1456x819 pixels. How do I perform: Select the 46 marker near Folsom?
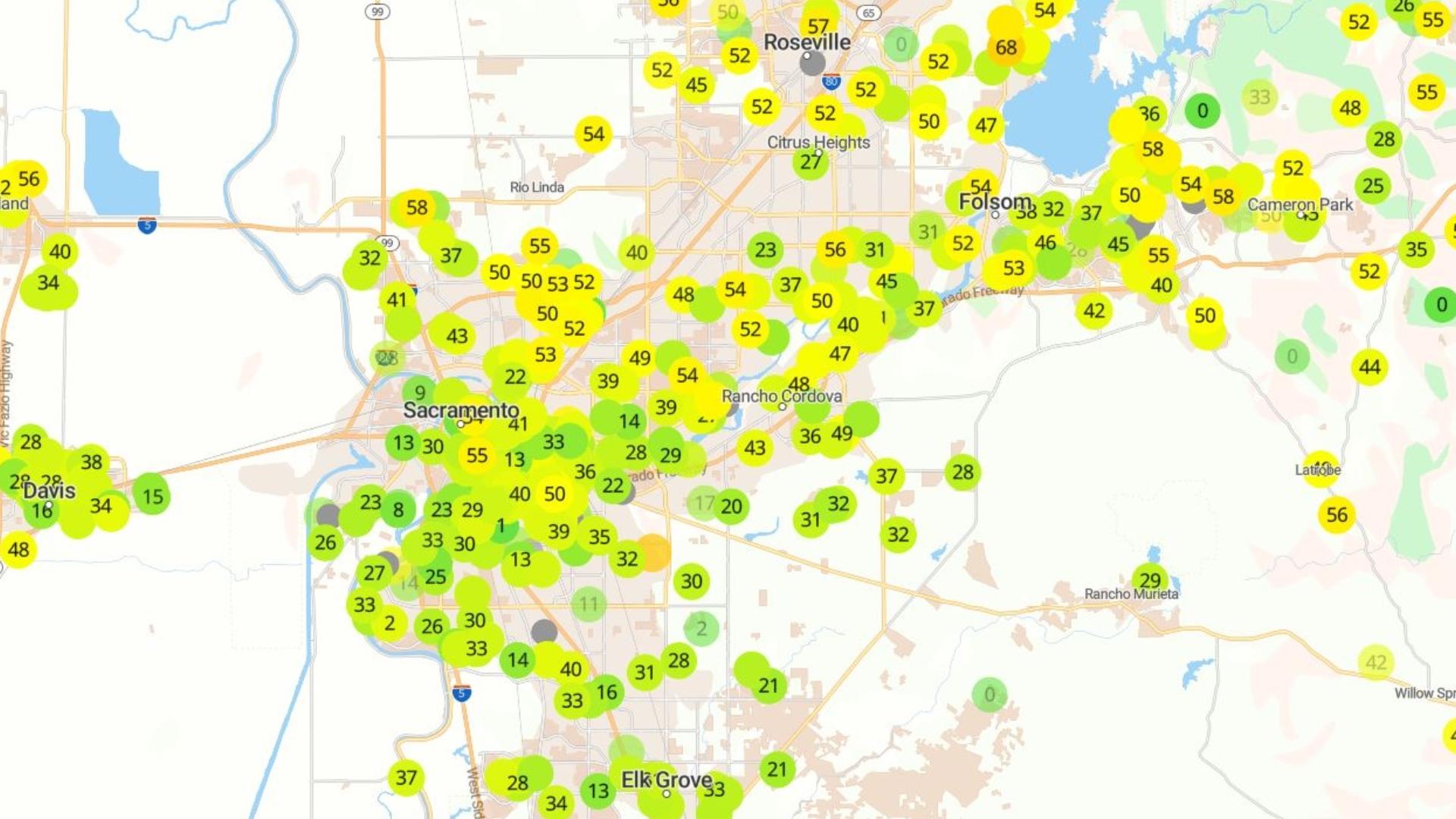pyautogui.click(x=1045, y=243)
